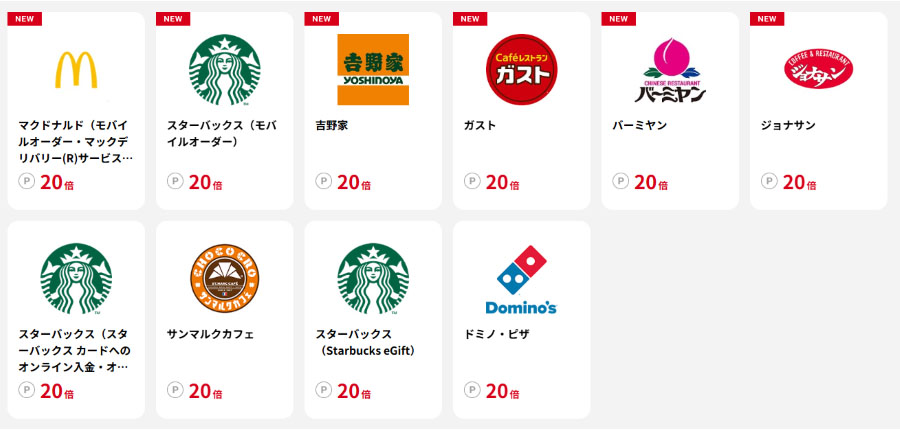
Task: Open Starbucks card online charge tile
Action: pos(76,319)
